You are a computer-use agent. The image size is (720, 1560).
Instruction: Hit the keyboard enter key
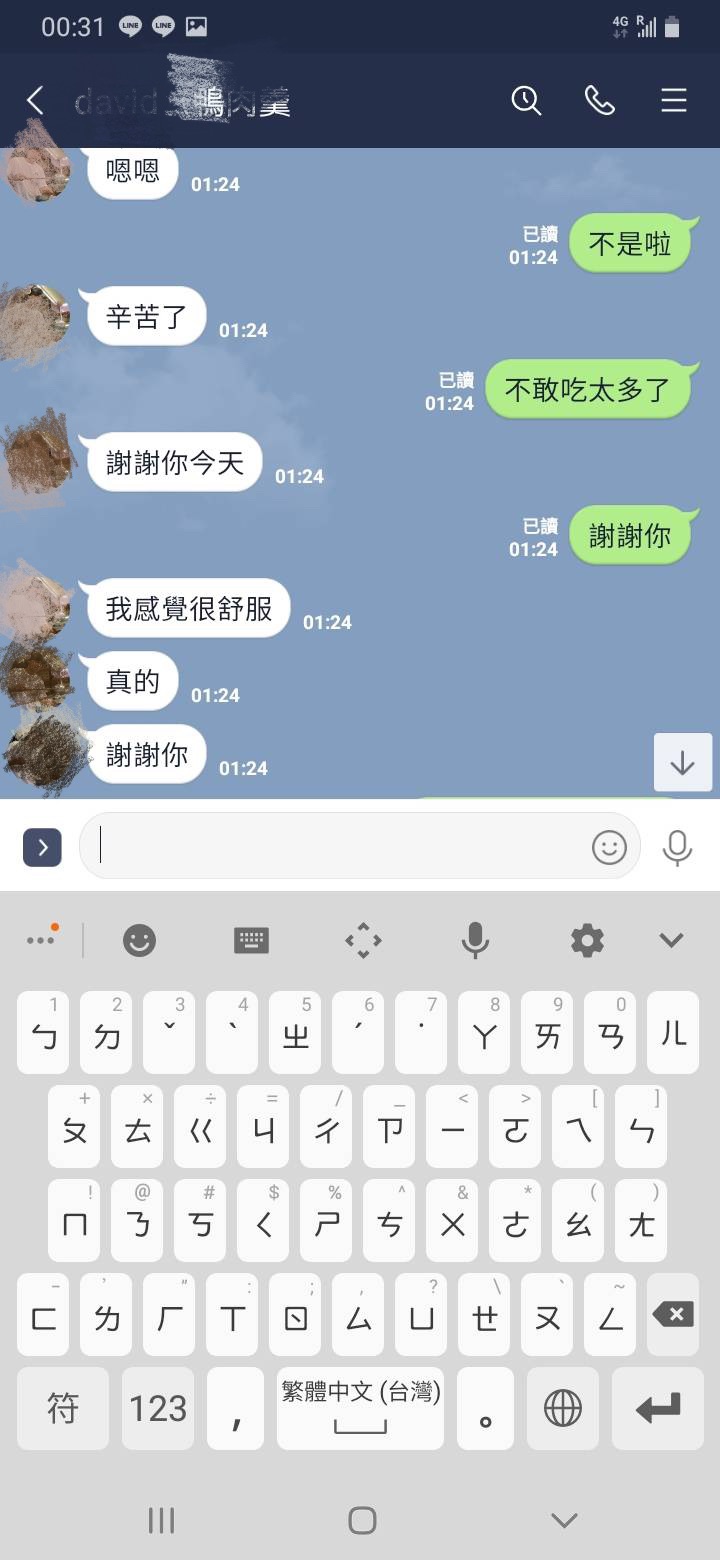[658, 1408]
